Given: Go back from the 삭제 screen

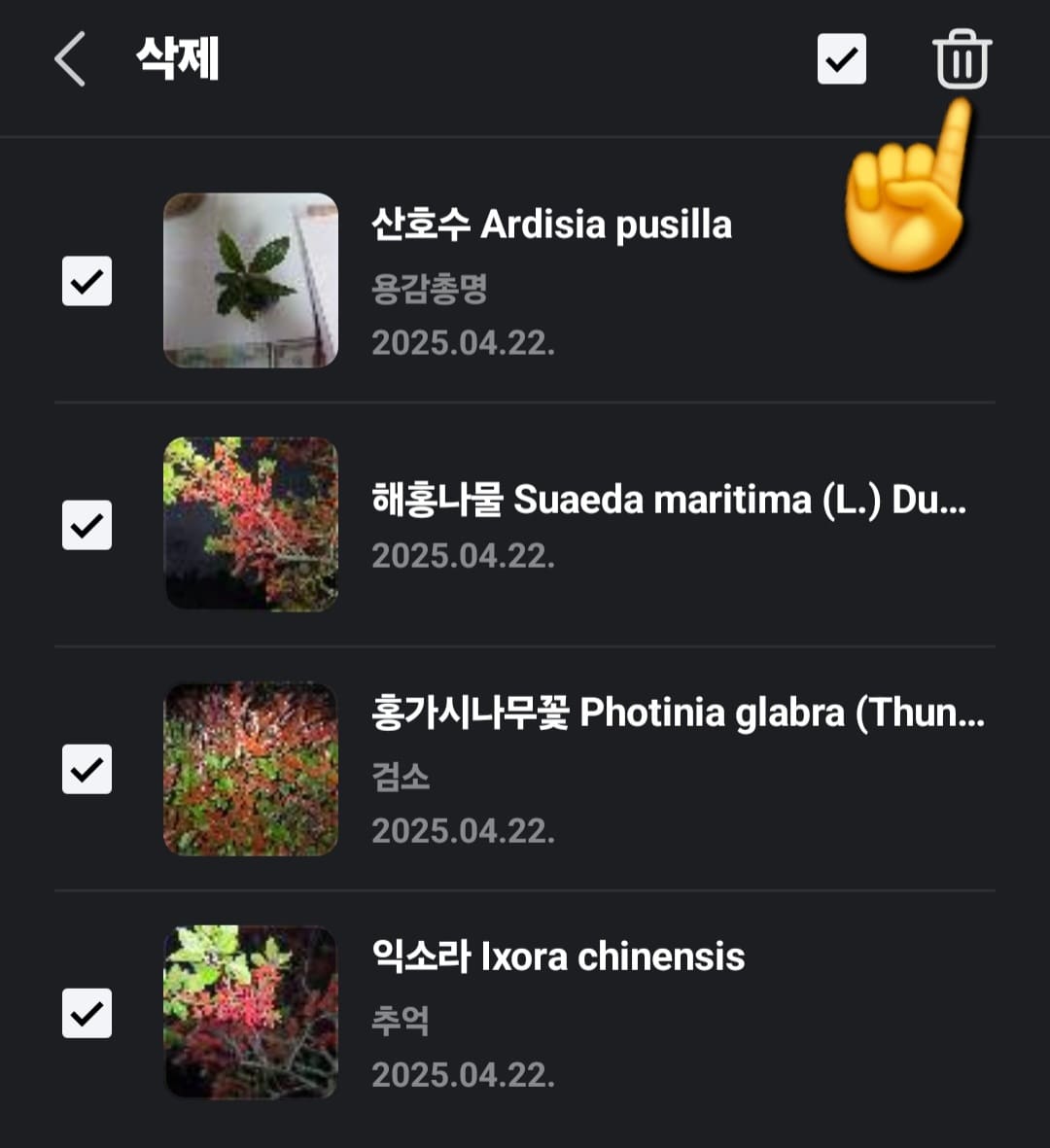Looking at the screenshot, I should point(70,59).
